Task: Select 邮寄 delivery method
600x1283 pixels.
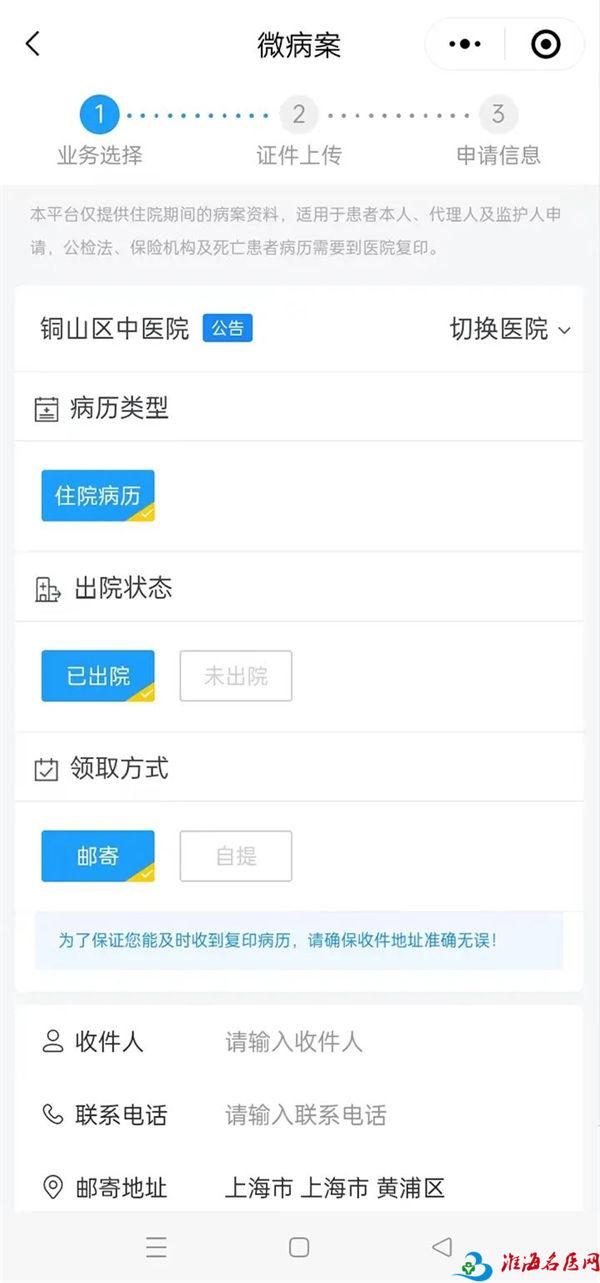Action: tap(98, 856)
